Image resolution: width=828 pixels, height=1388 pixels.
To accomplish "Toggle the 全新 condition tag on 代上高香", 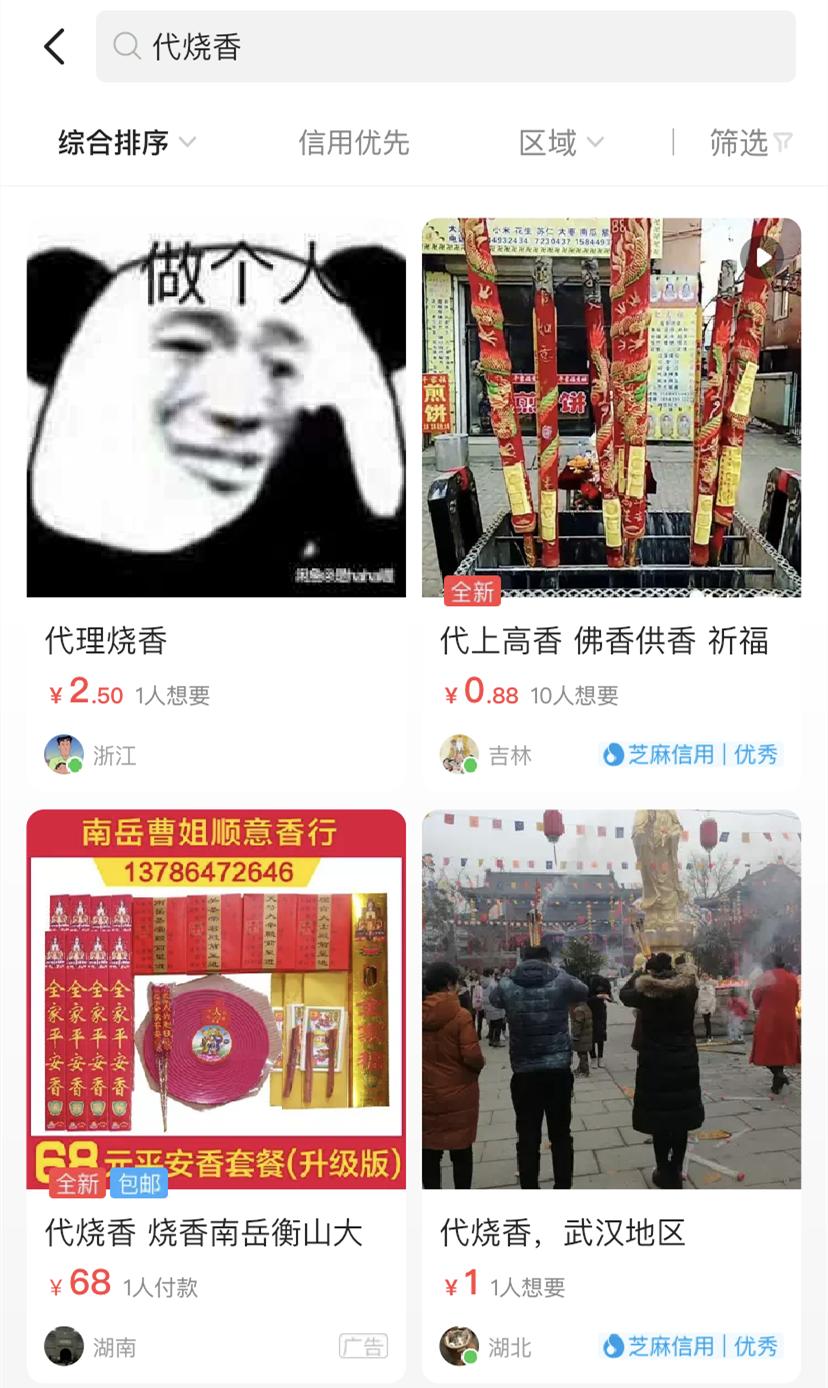I will click(x=473, y=593).
